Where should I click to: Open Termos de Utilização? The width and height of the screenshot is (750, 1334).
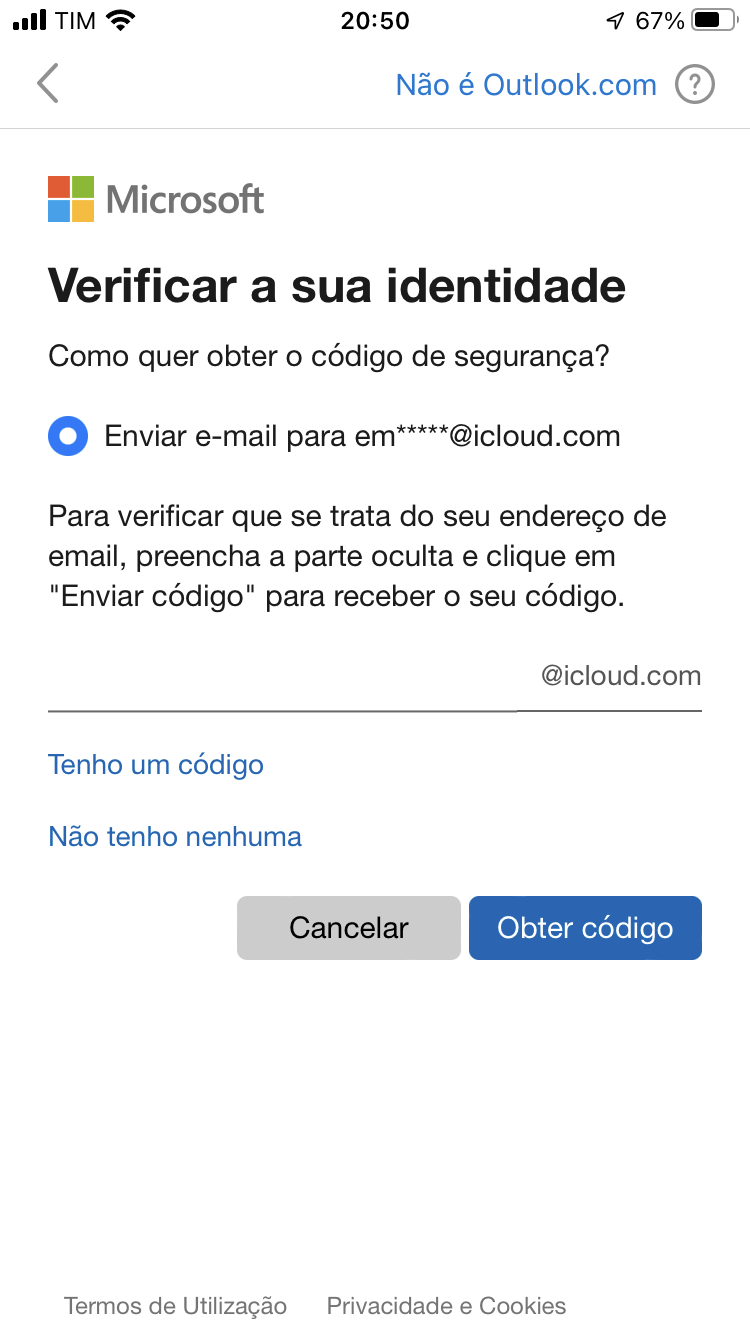click(175, 1306)
